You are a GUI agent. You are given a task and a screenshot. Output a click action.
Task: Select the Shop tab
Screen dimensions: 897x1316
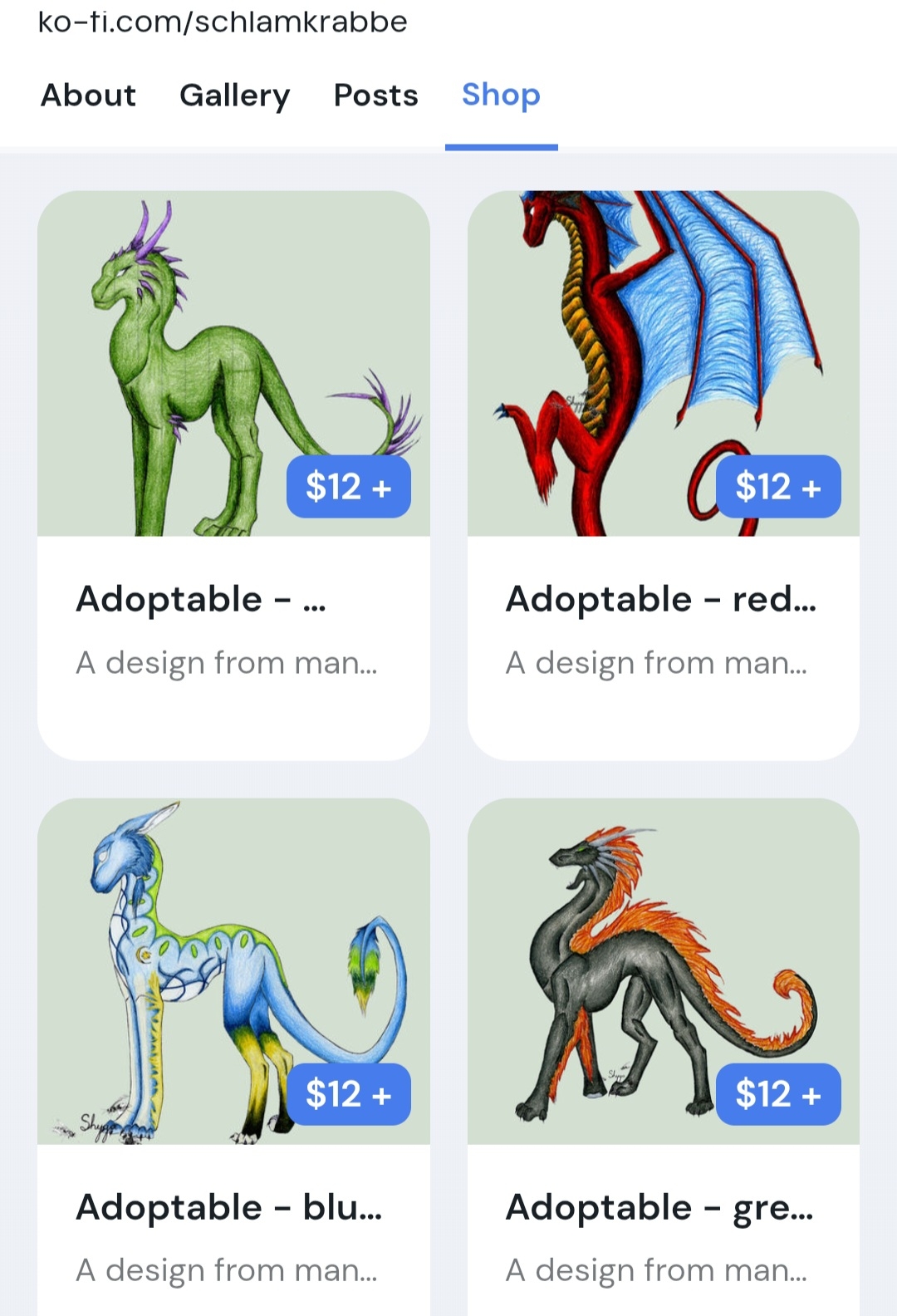pos(501,96)
